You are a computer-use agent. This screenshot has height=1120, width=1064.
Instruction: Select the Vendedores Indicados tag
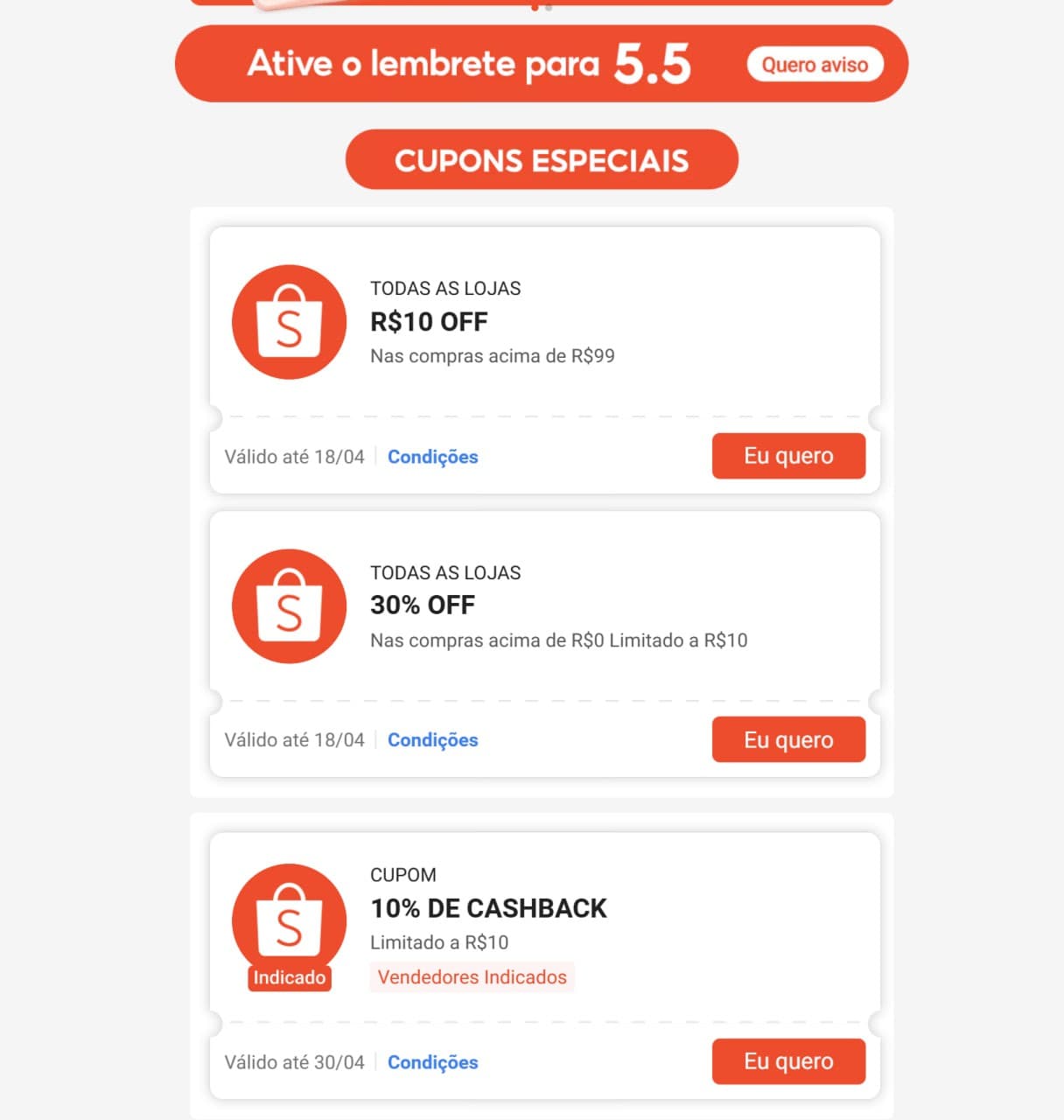[x=472, y=977]
